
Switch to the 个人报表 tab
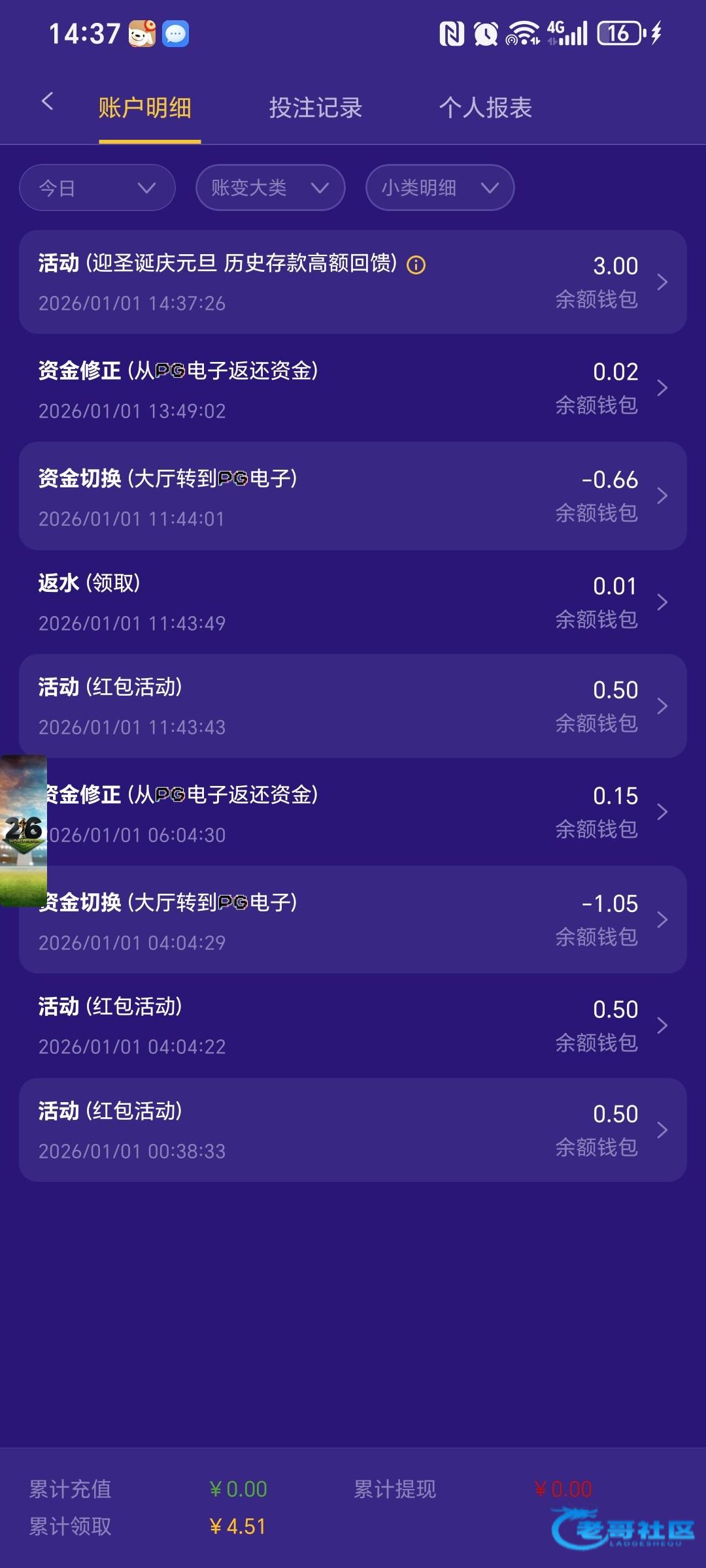pyautogui.click(x=486, y=108)
